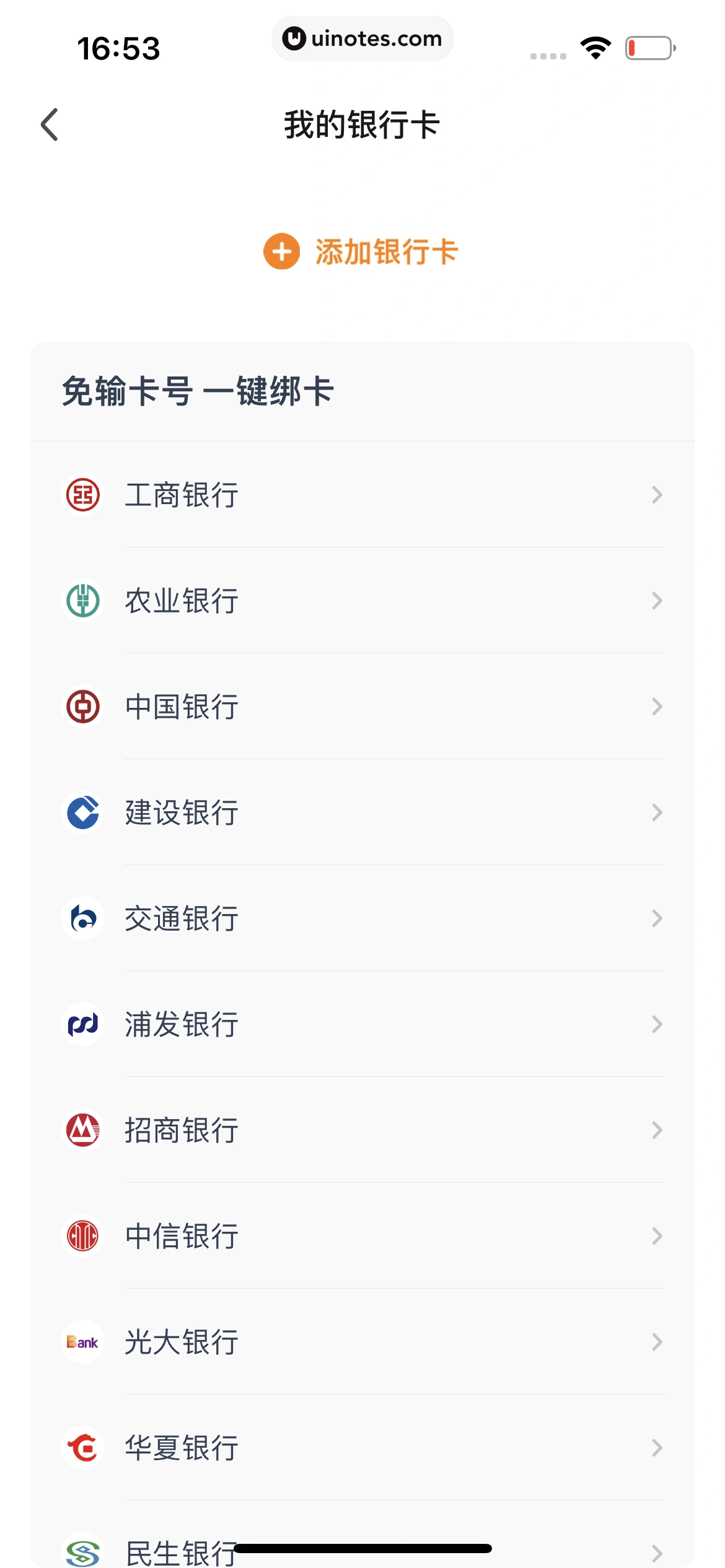725x1568 pixels.
Task: Tap the 浦发银行 logo icon
Action: click(x=82, y=1024)
